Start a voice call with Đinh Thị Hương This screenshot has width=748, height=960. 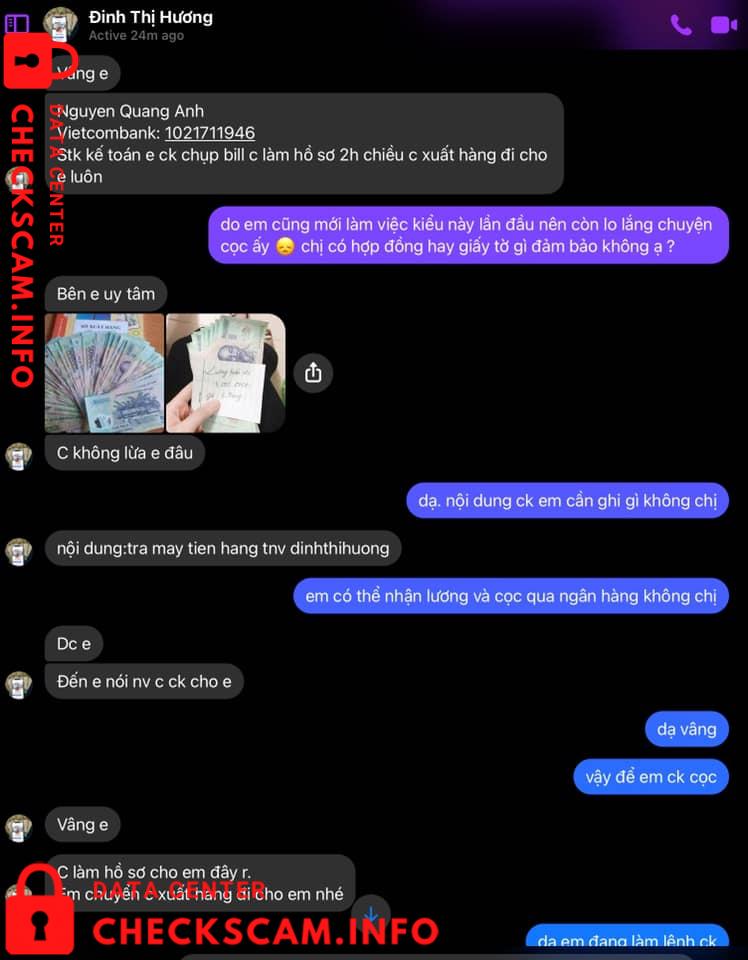(x=681, y=25)
